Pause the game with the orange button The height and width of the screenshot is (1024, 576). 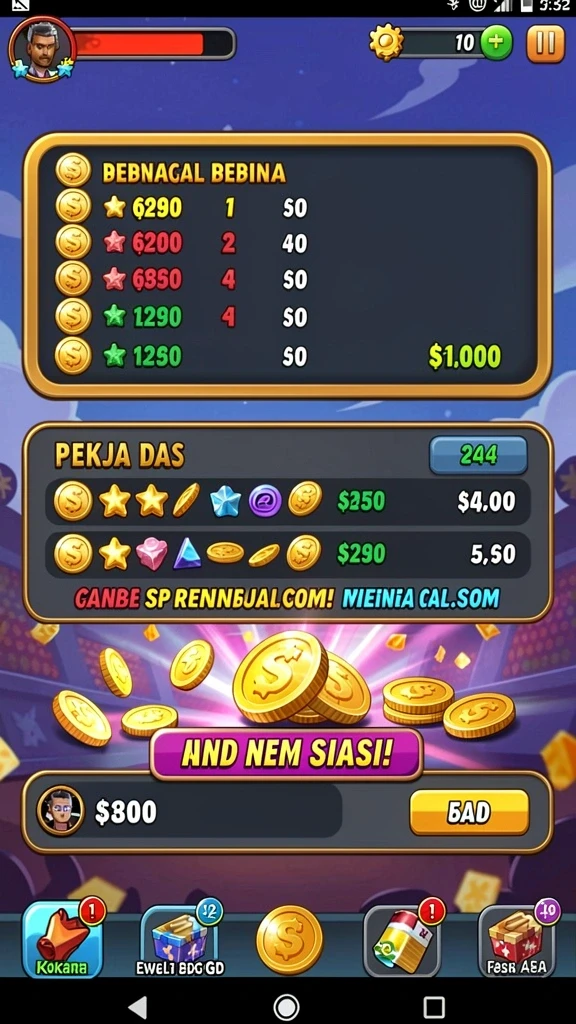(x=545, y=44)
